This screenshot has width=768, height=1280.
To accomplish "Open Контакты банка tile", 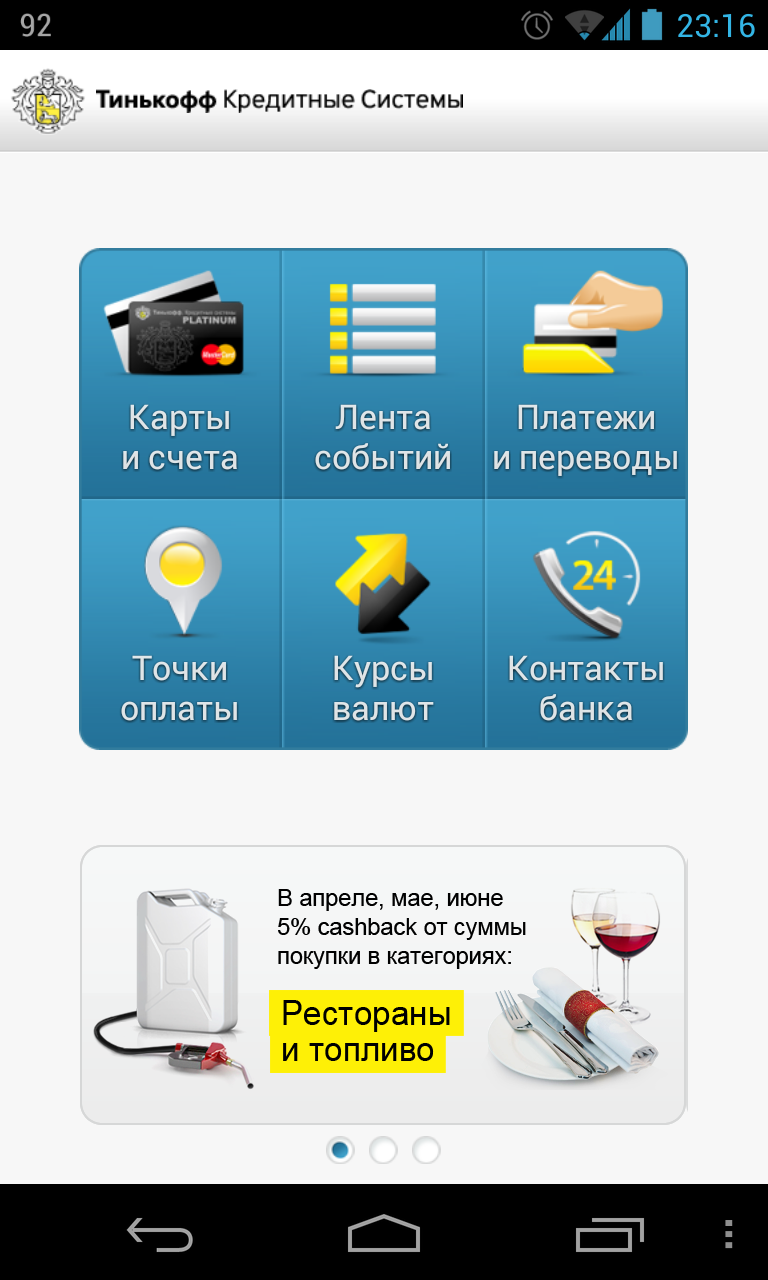I will coord(586,624).
